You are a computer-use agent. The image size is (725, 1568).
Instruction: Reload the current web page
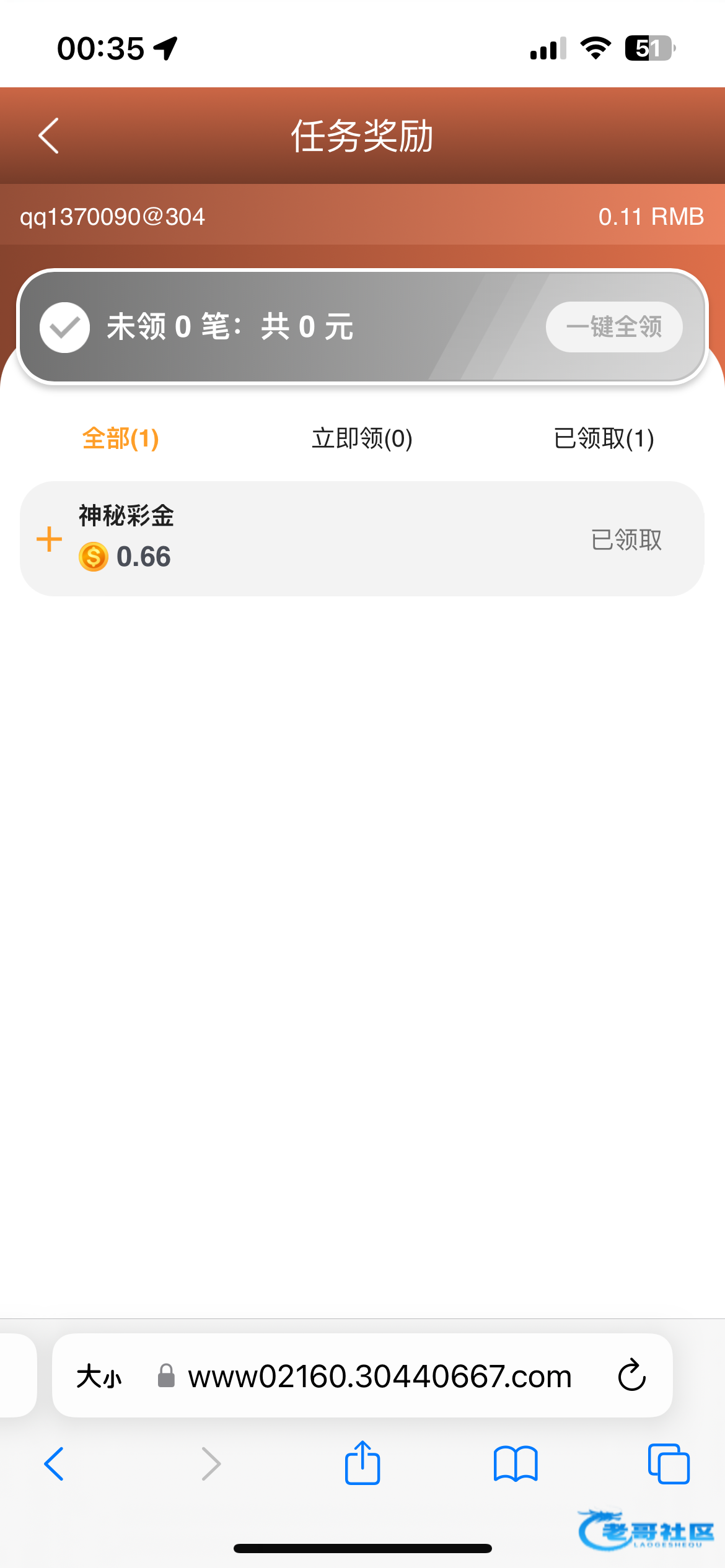[x=631, y=1375]
